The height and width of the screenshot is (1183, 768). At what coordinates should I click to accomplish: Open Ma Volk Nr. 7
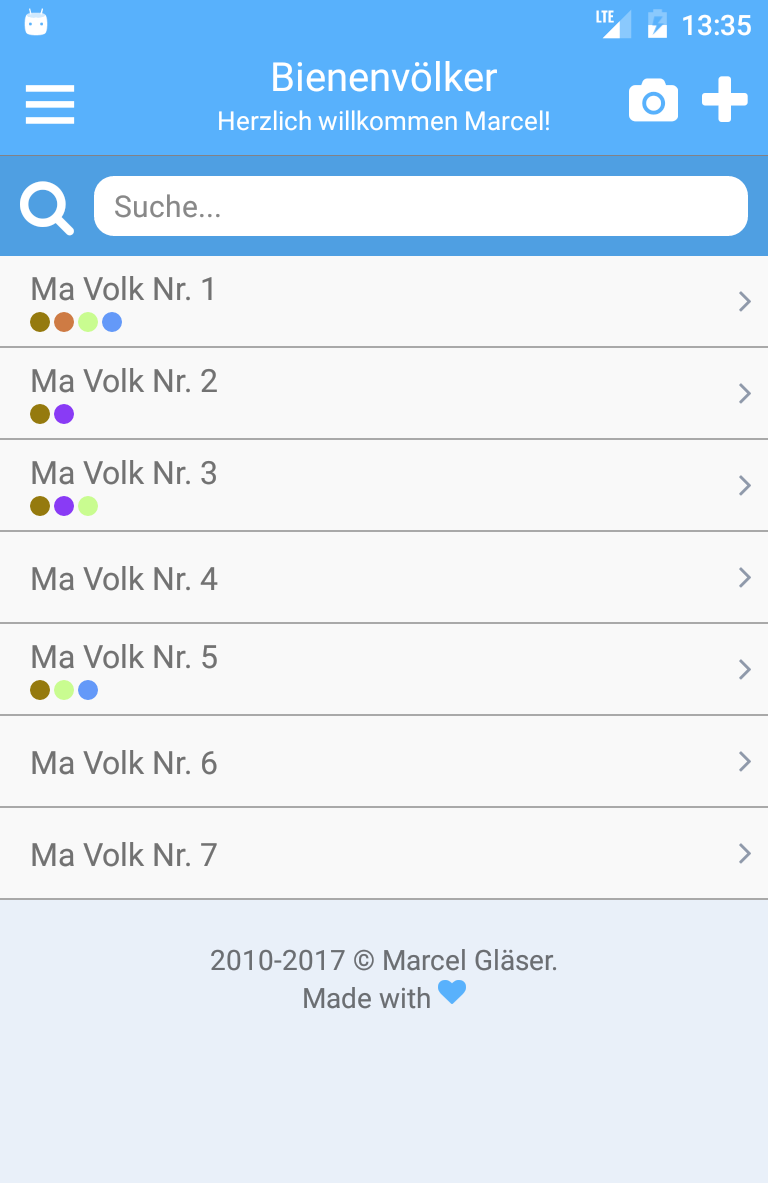(384, 853)
